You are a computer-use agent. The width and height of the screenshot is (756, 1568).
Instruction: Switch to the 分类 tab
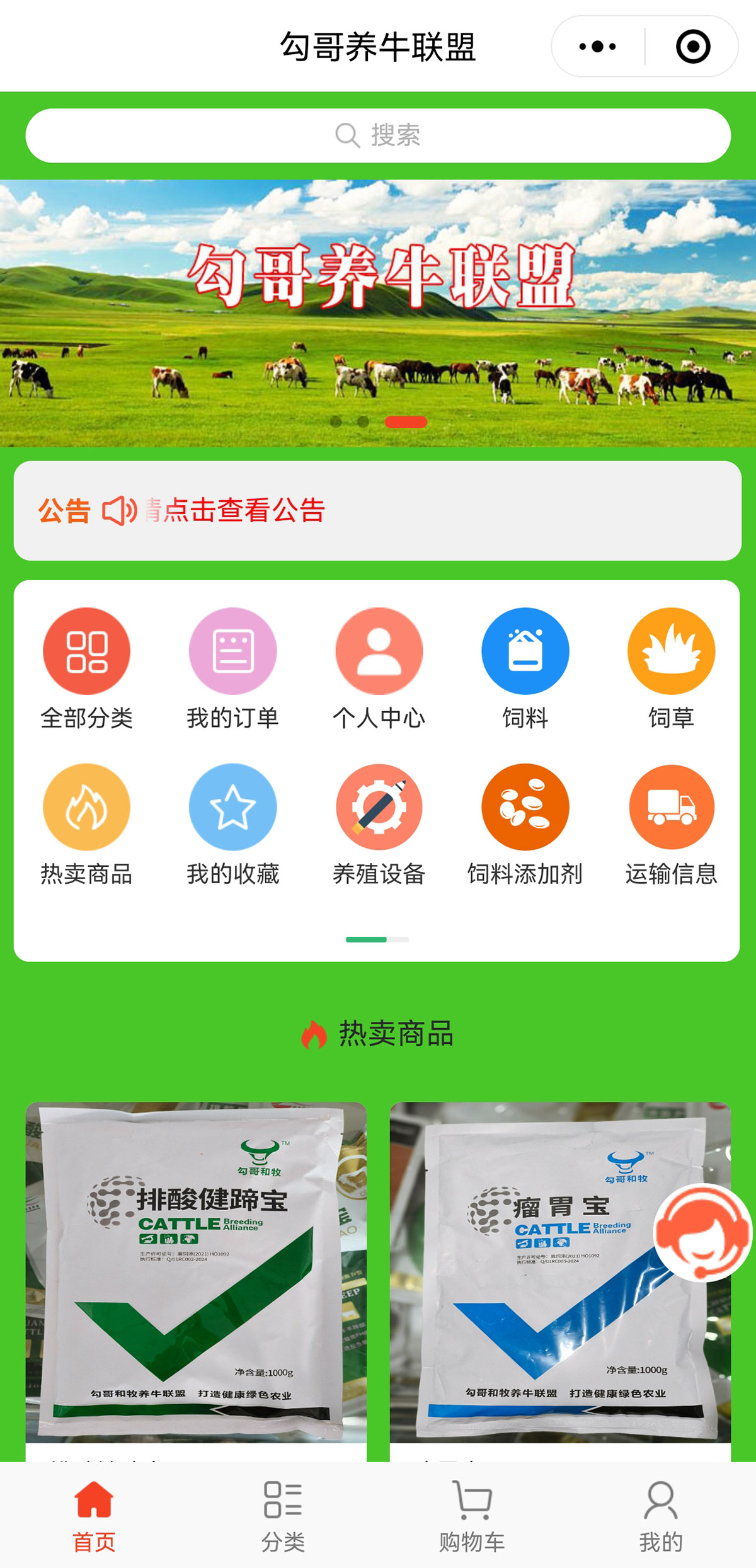283,1514
